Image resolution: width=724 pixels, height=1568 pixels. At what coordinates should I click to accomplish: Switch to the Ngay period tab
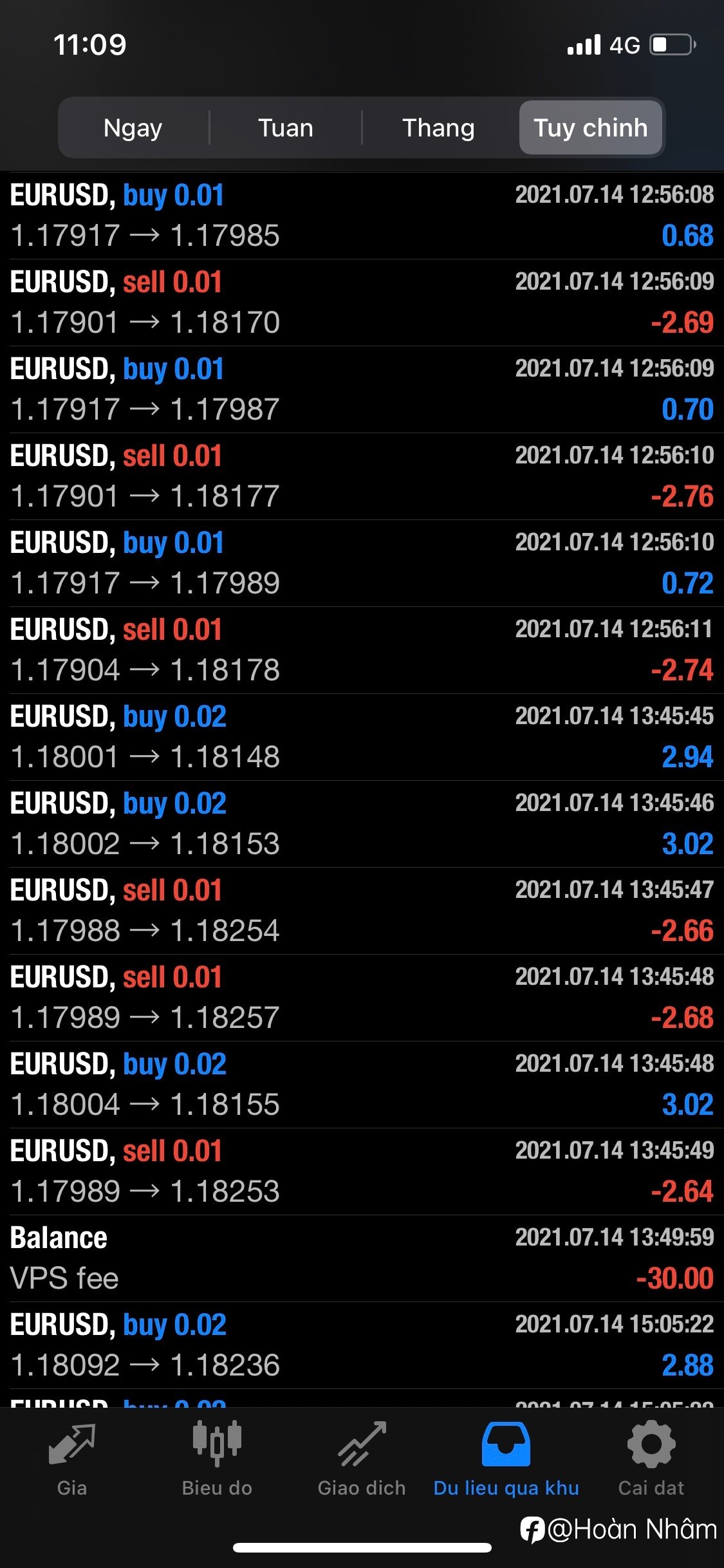click(133, 127)
